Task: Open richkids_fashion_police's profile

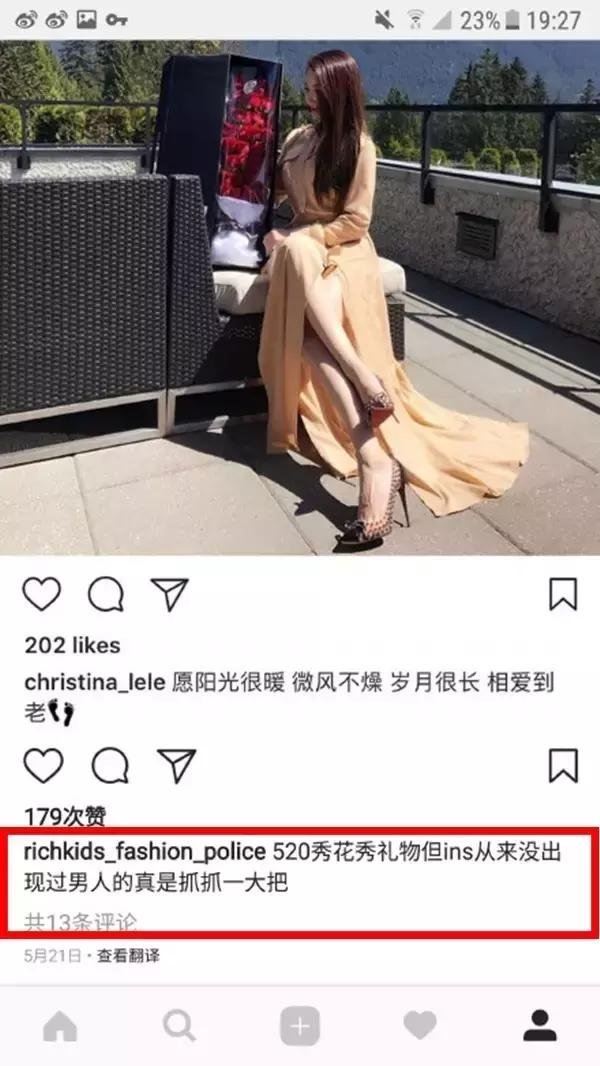Action: click(144, 852)
